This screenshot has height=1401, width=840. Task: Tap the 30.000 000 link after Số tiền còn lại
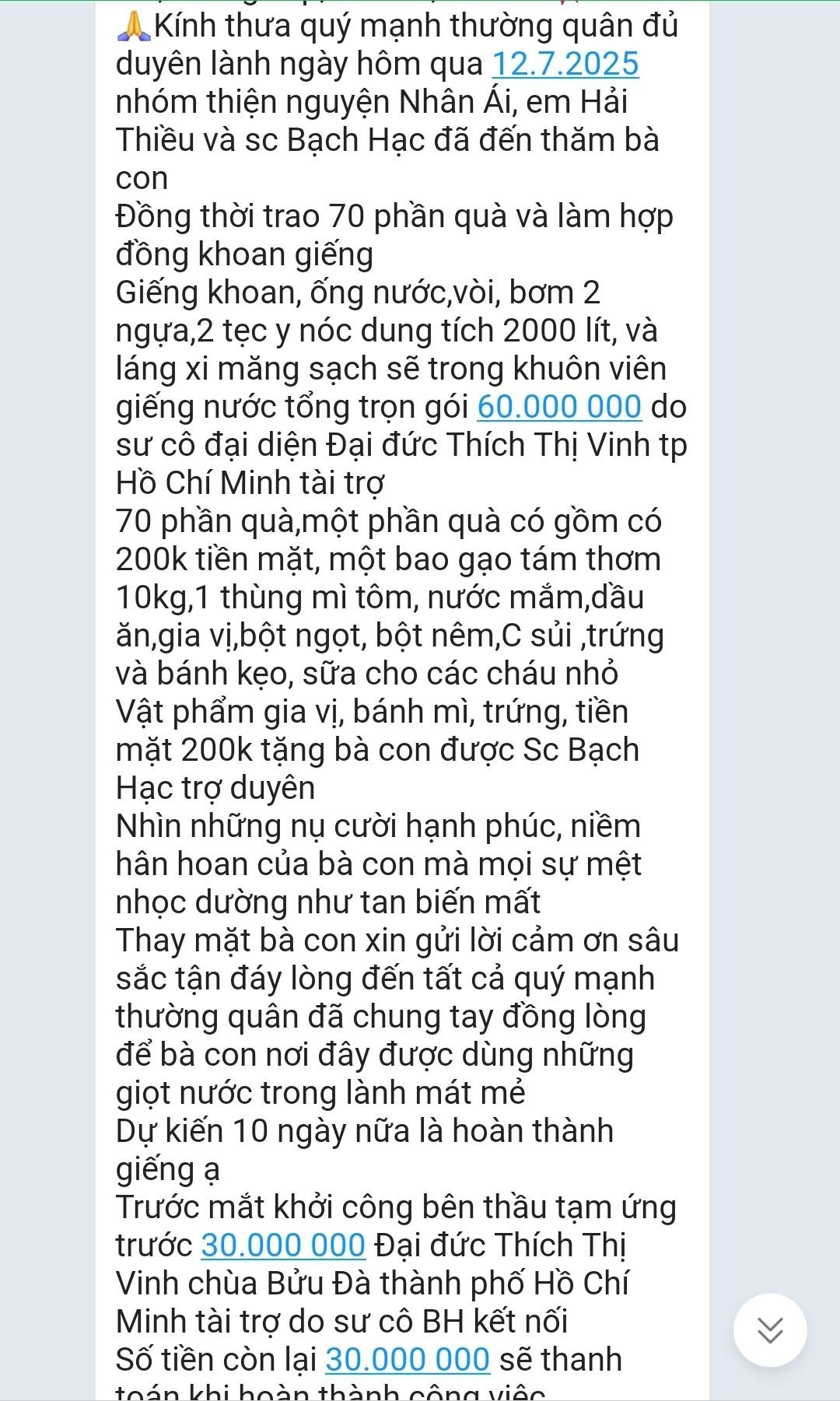pyautogui.click(x=408, y=1359)
